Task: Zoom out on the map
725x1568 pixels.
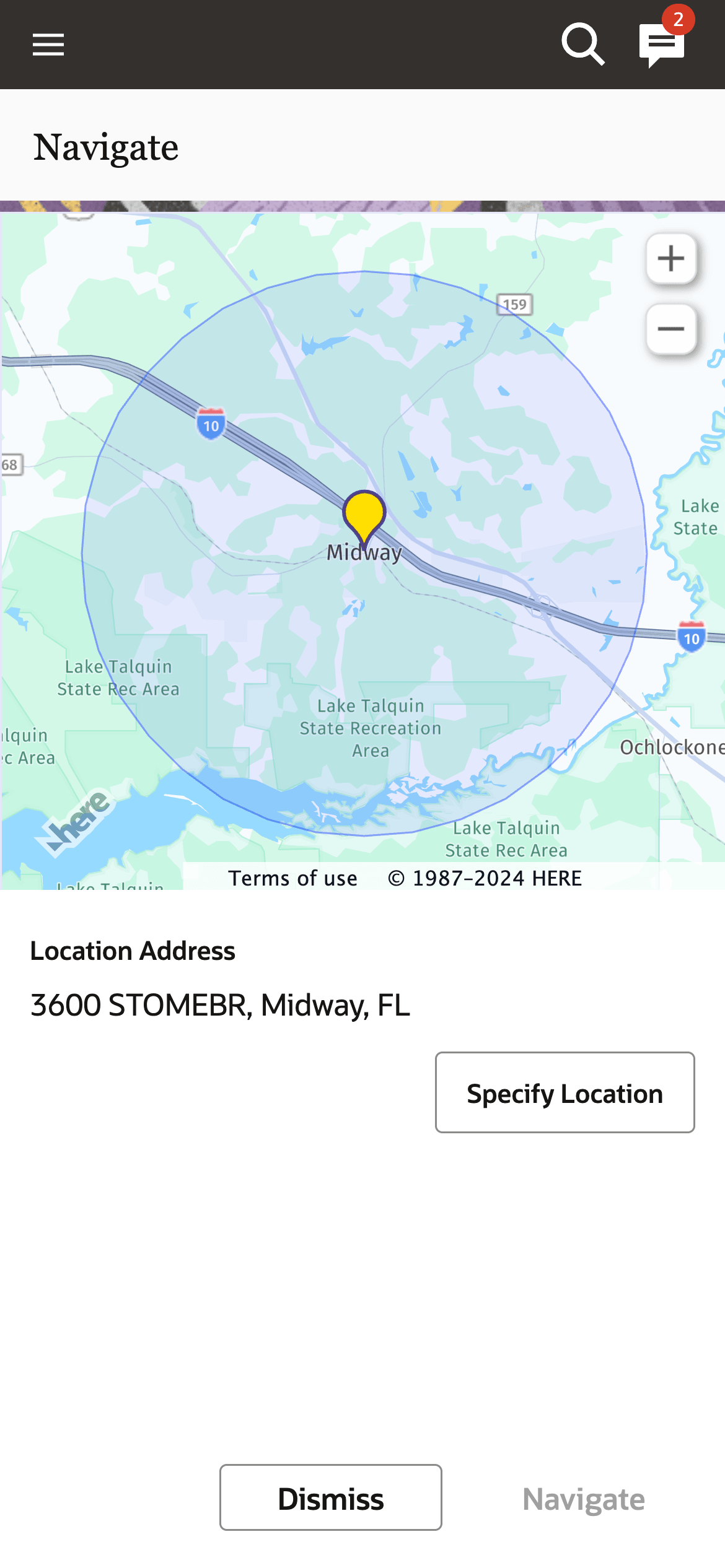Action: click(671, 329)
